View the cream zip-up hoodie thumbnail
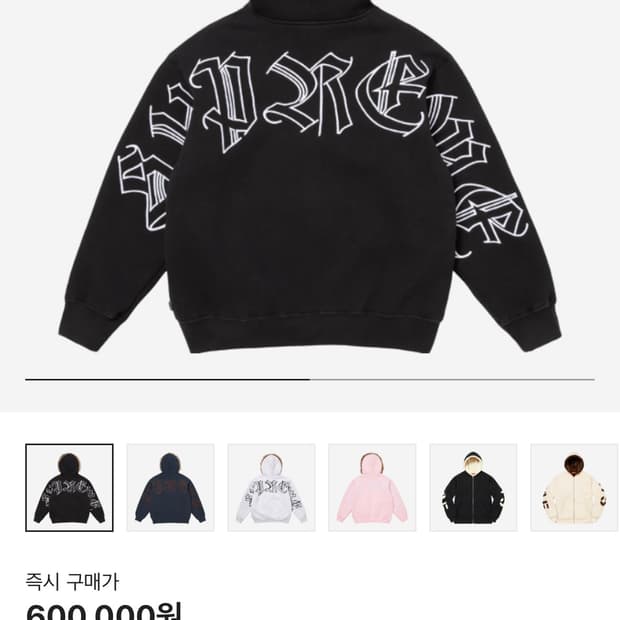The height and width of the screenshot is (620, 620). (x=575, y=488)
